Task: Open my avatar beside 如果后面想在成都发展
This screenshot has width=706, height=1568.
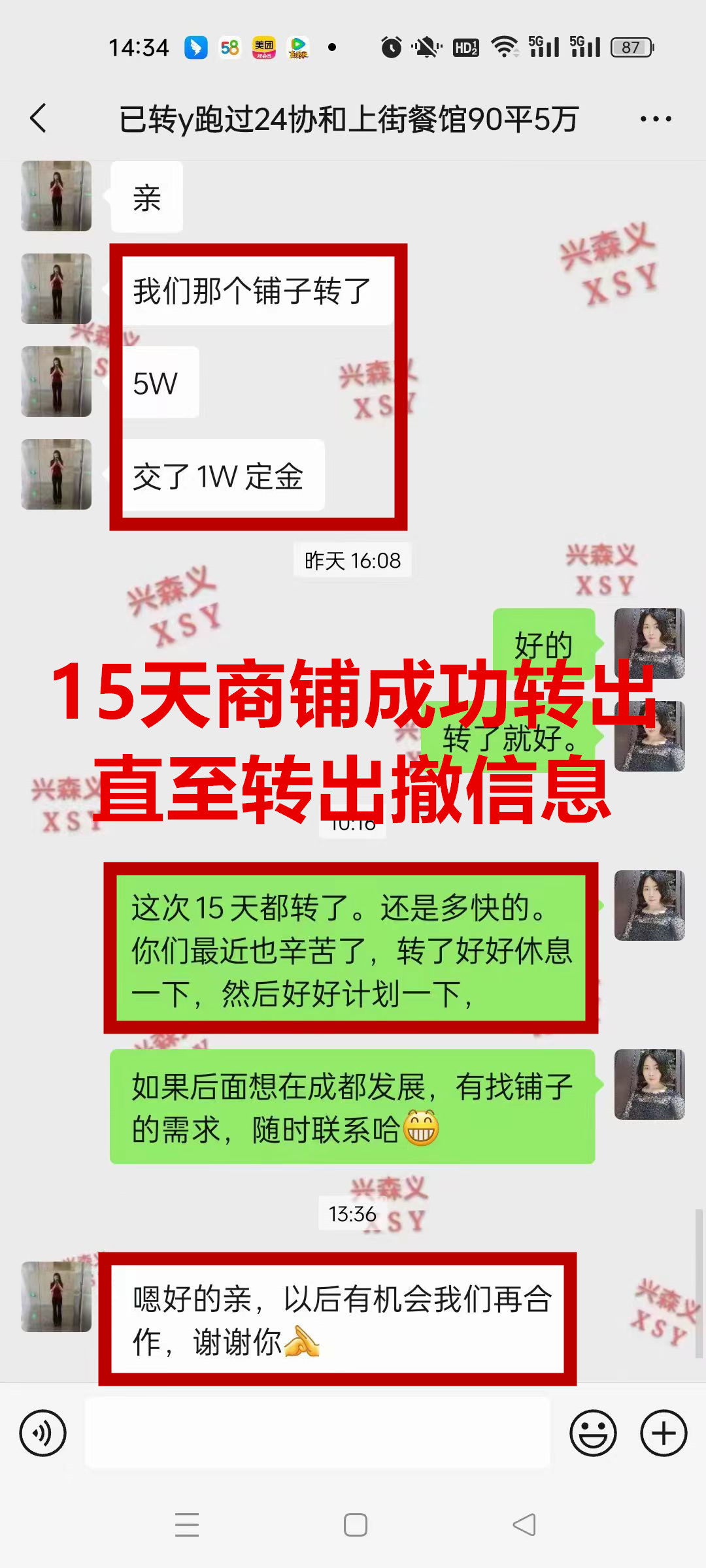Action: (649, 1085)
